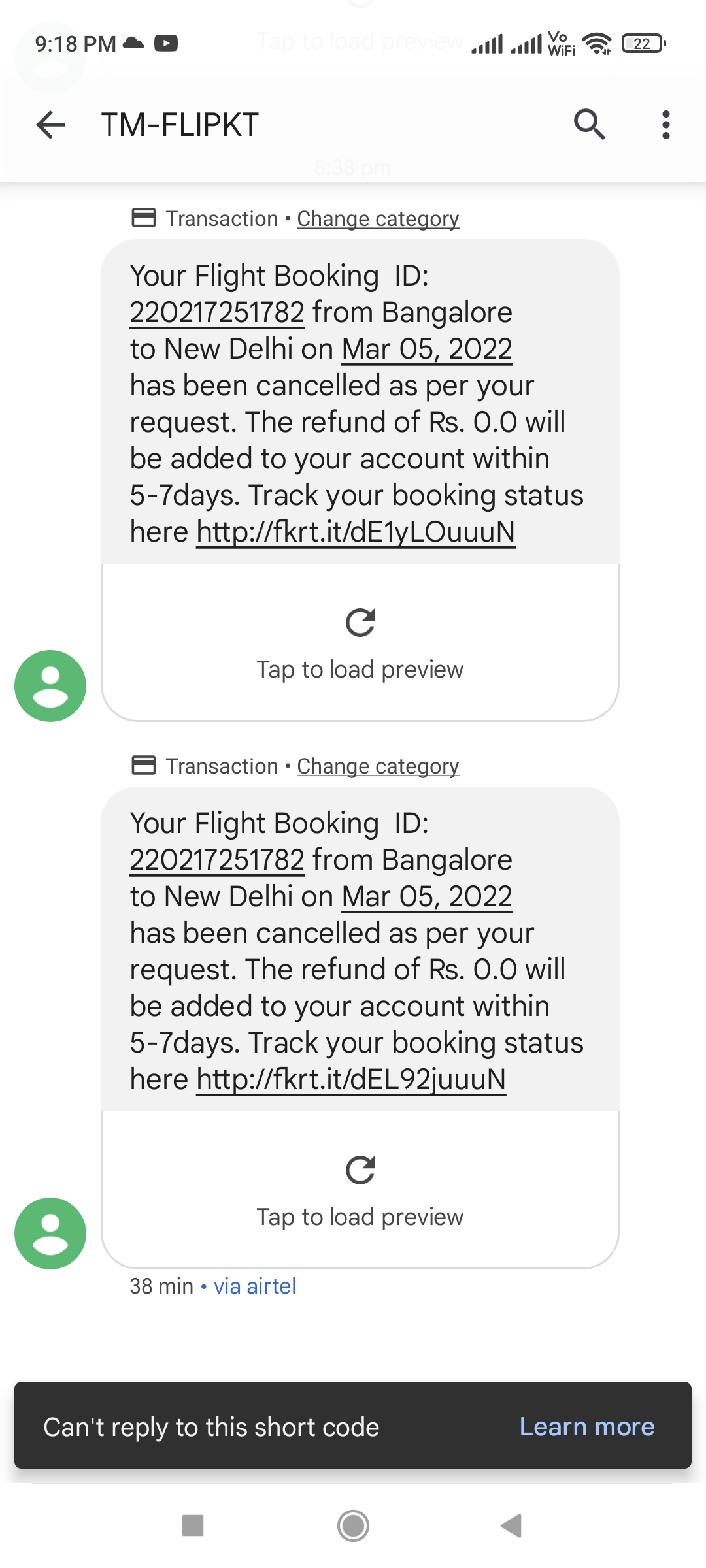Screen dimensions: 706x1568
Task: Tap Learn more about short code replies
Action: click(x=586, y=1427)
